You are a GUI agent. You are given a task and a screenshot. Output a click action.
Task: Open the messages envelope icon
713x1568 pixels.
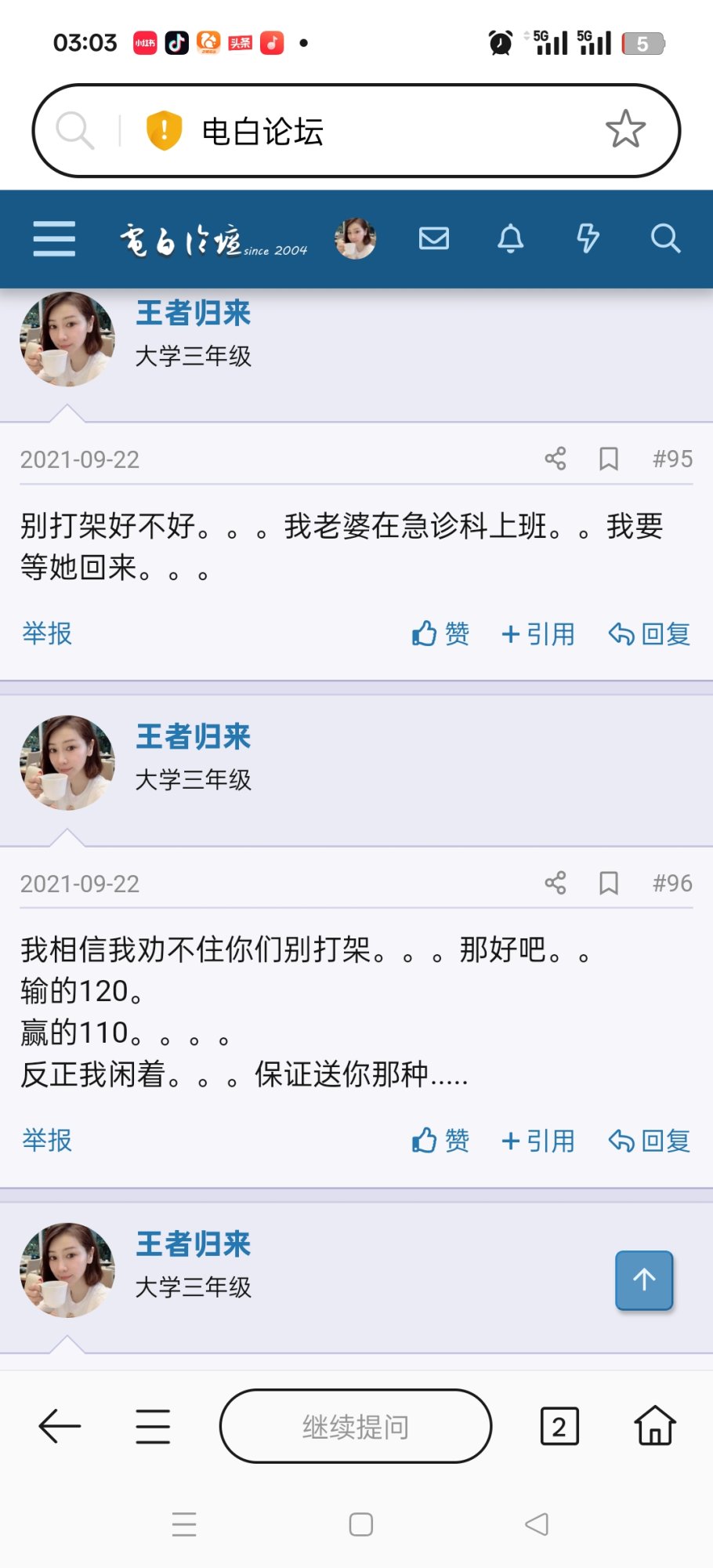click(x=434, y=238)
